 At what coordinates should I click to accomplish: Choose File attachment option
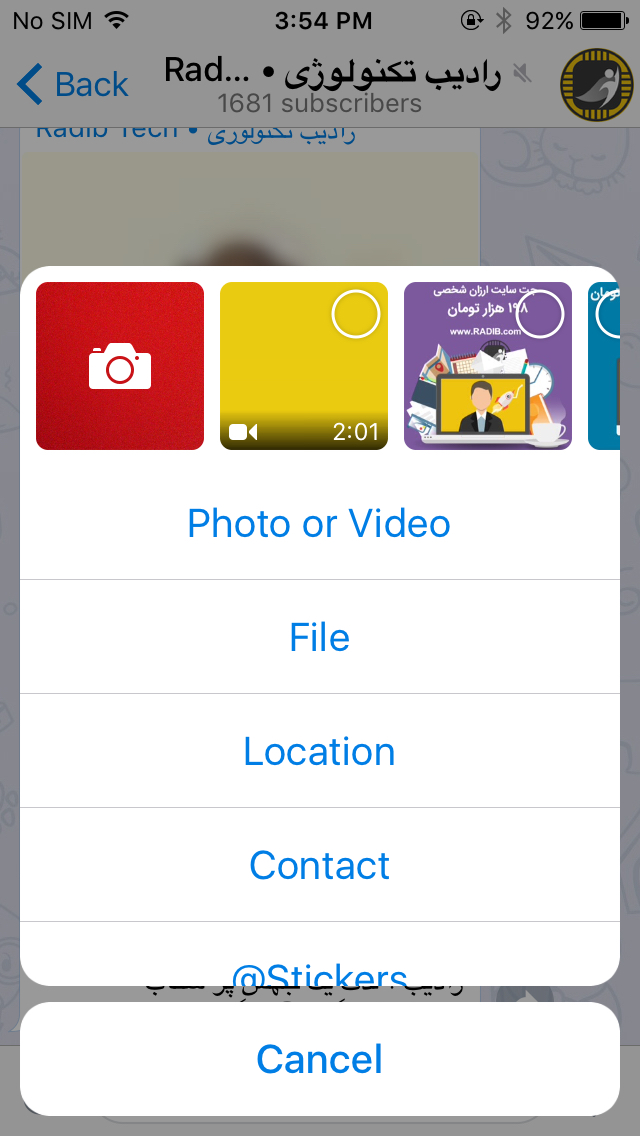[x=319, y=637]
